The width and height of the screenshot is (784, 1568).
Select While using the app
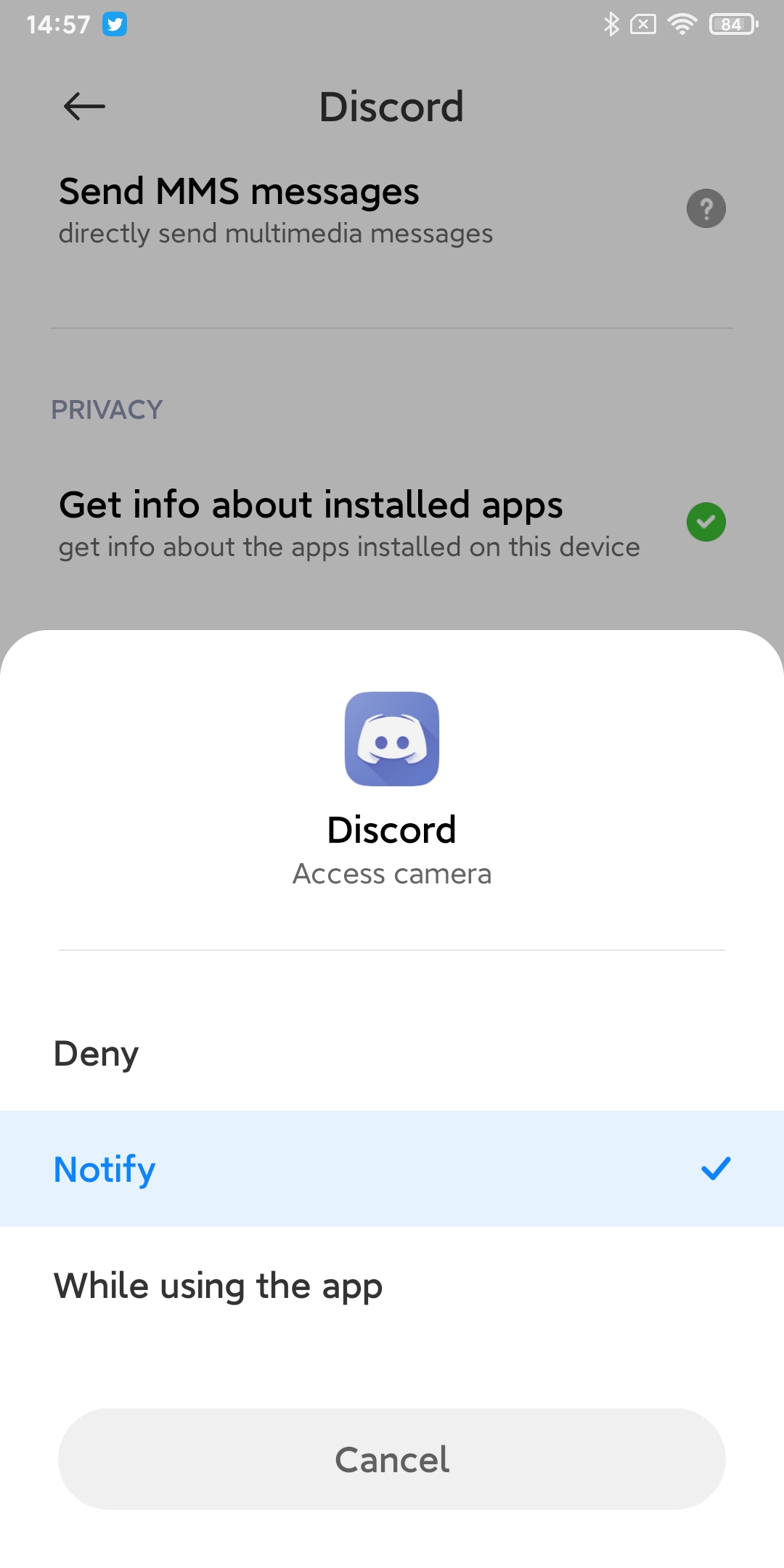[392, 1285]
